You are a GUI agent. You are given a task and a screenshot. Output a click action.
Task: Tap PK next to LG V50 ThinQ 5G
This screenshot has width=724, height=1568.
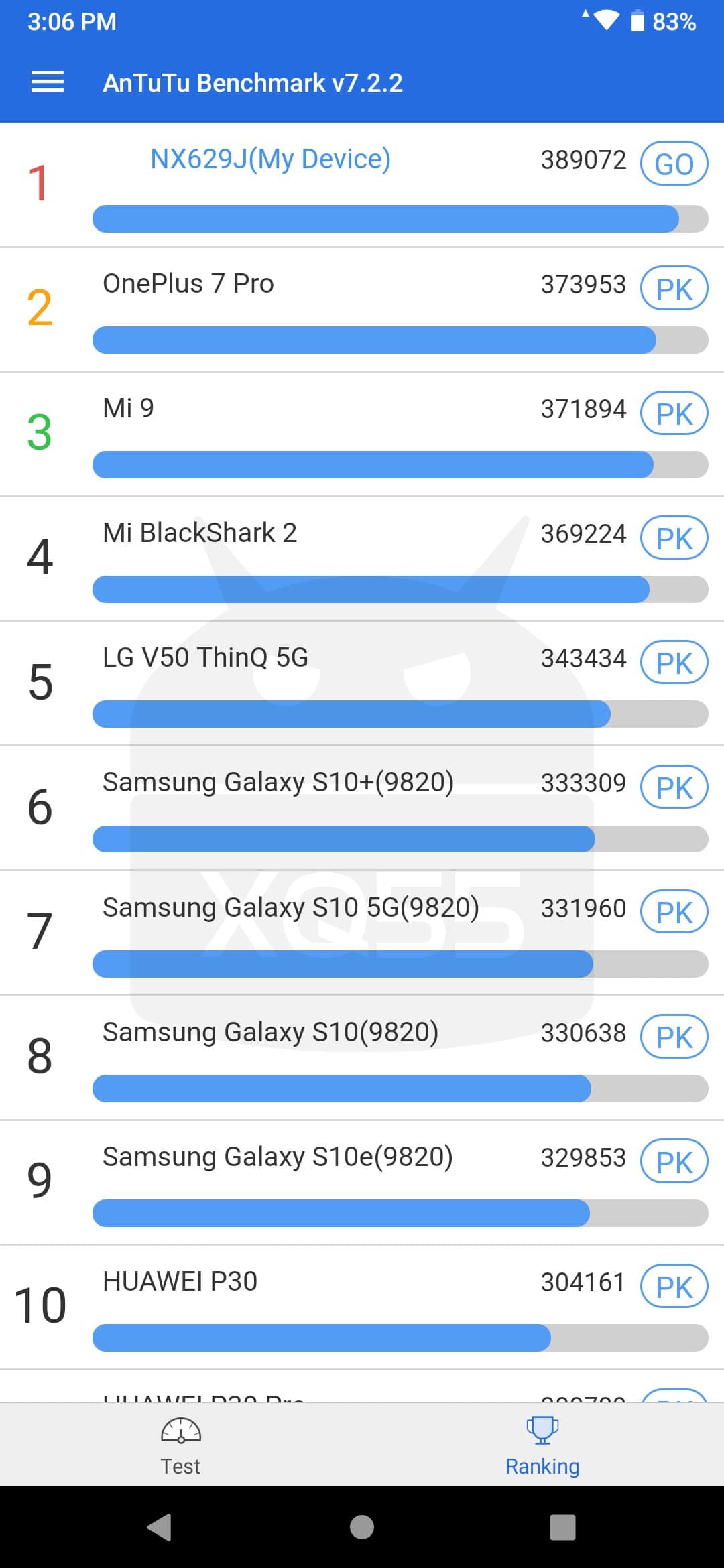[x=674, y=663]
